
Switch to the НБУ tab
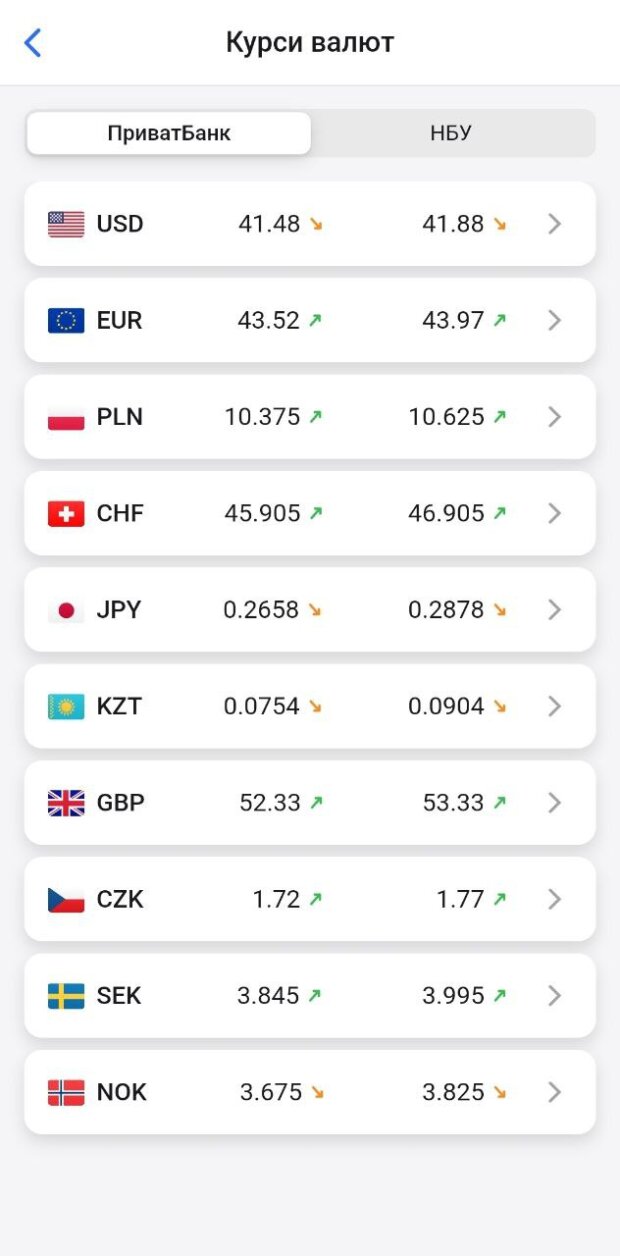[451, 133]
